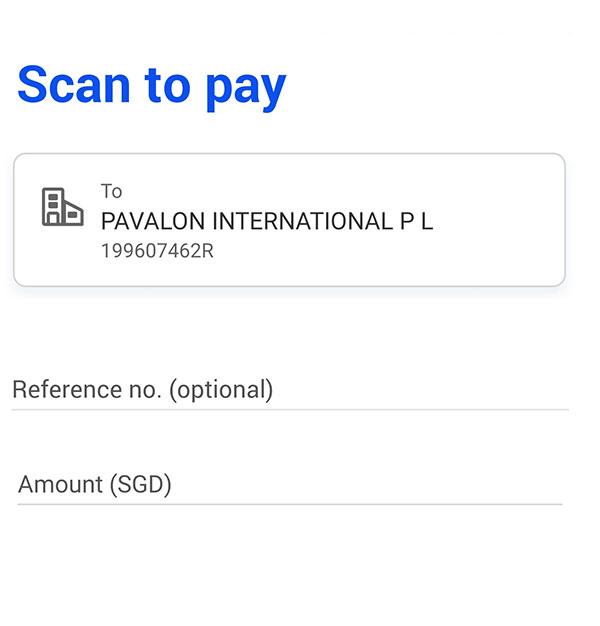This screenshot has height=626, width=600.
Task: Focus the Amount (SGD) field
Action: (x=289, y=485)
